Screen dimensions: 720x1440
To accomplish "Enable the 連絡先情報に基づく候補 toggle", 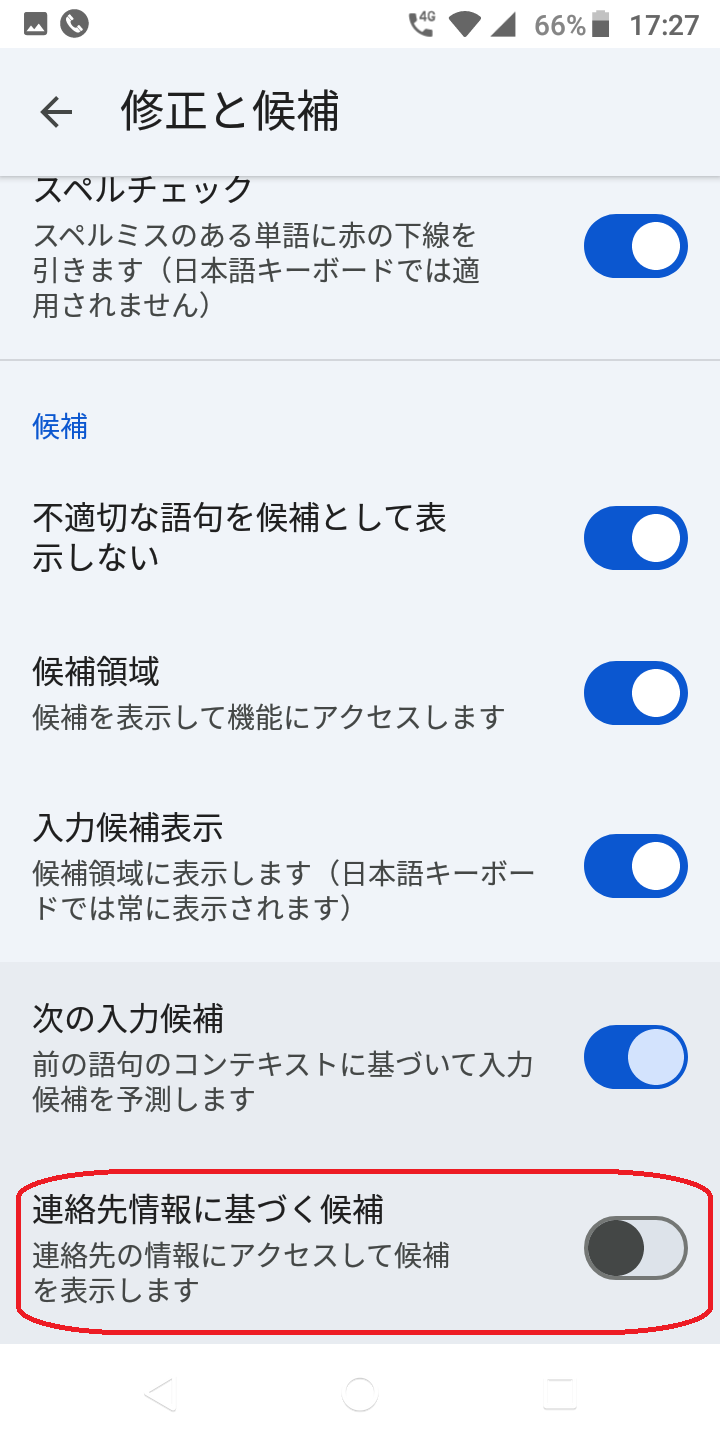I will click(x=636, y=1248).
